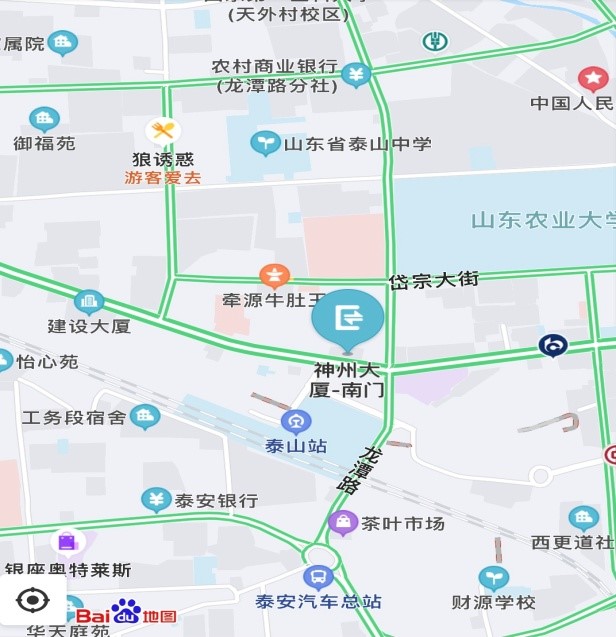Select the 泰安银行 bank marker
Viewport: 616px width, 637px height.
coord(155,498)
